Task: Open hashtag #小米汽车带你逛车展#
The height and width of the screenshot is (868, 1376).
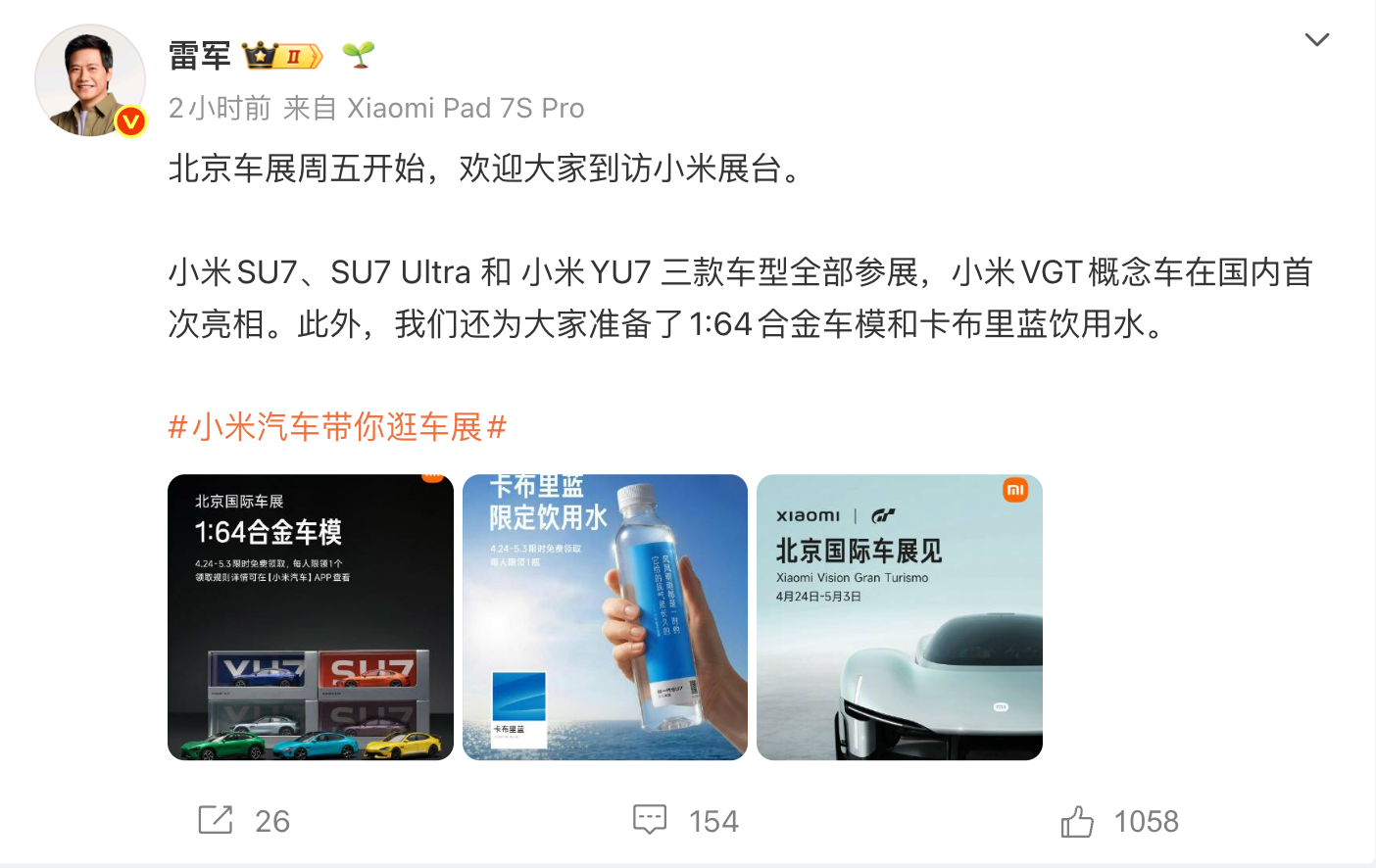Action: click(x=337, y=427)
